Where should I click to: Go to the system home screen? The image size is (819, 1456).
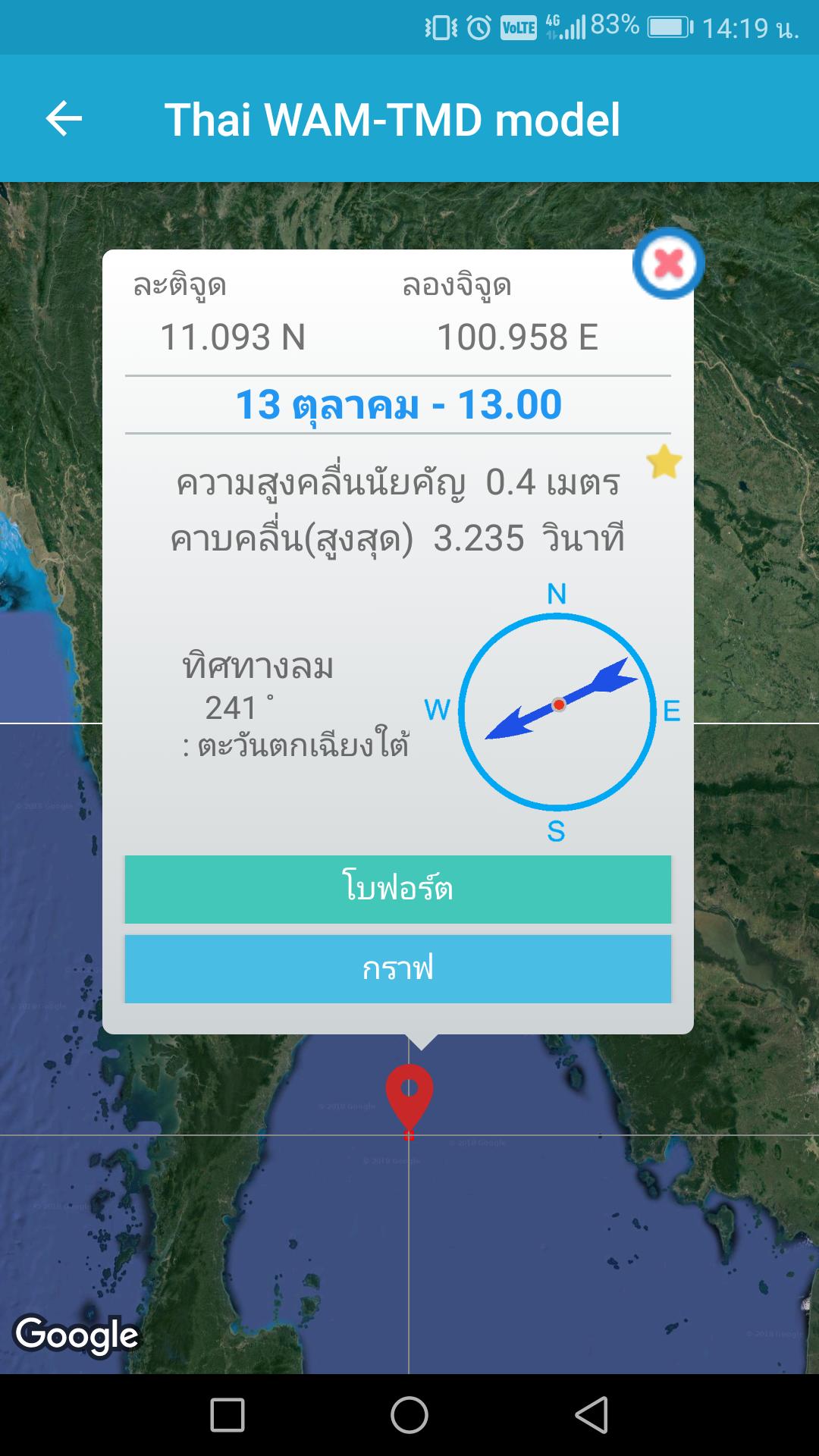[x=409, y=1415]
